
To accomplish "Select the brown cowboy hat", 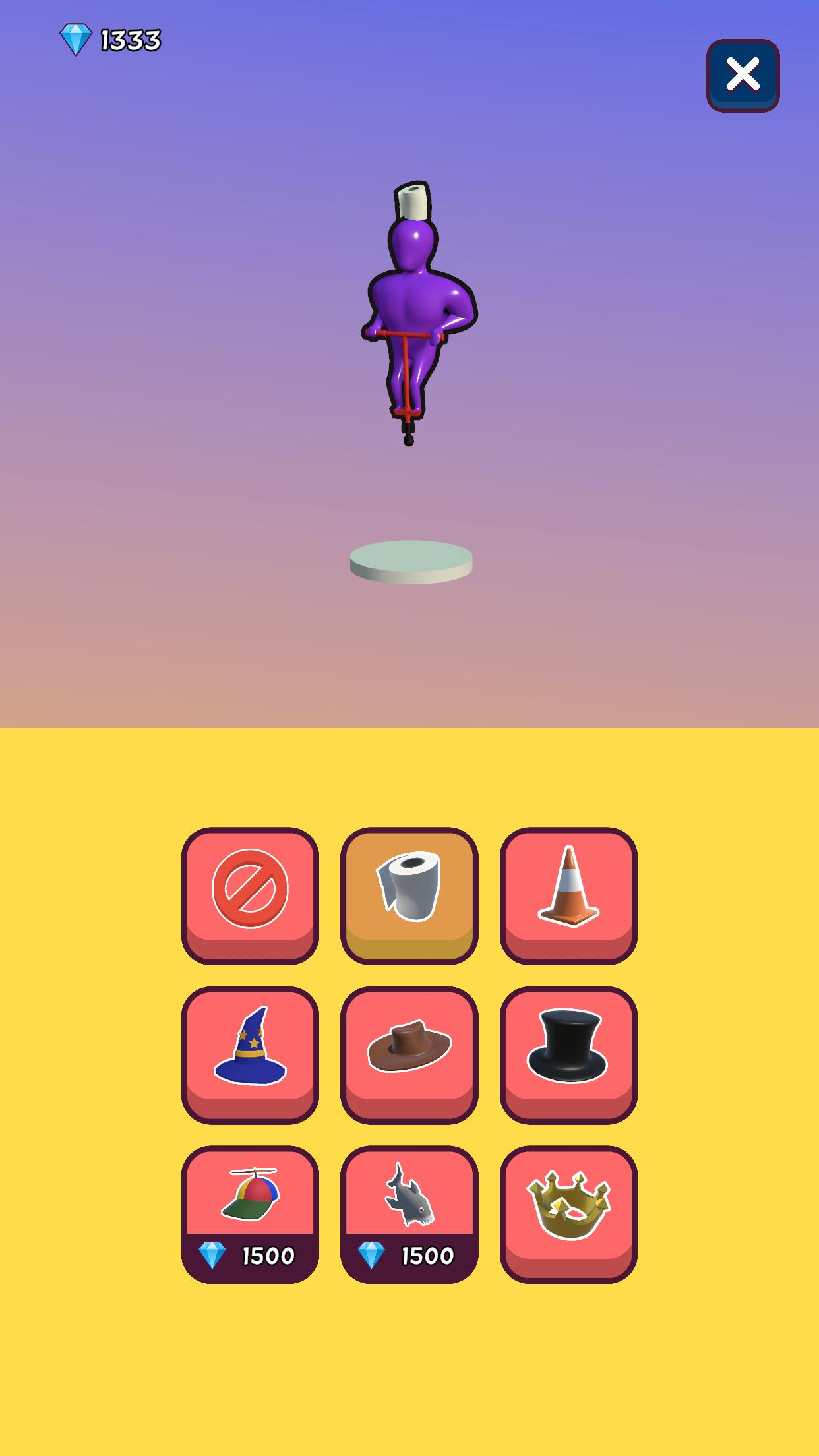I will (x=409, y=1055).
